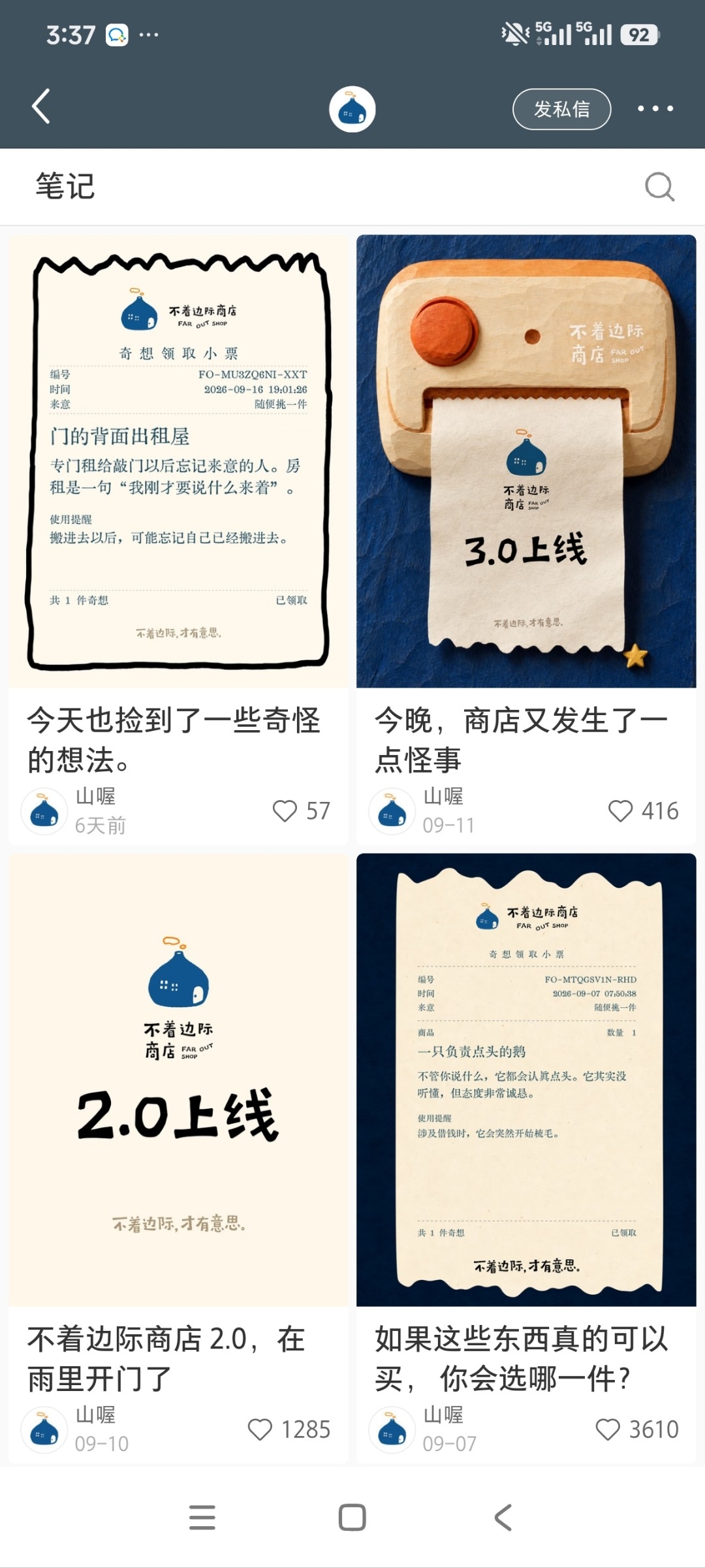Like the note with 3610 likes
The height and width of the screenshot is (1568, 705).
pos(608,1430)
